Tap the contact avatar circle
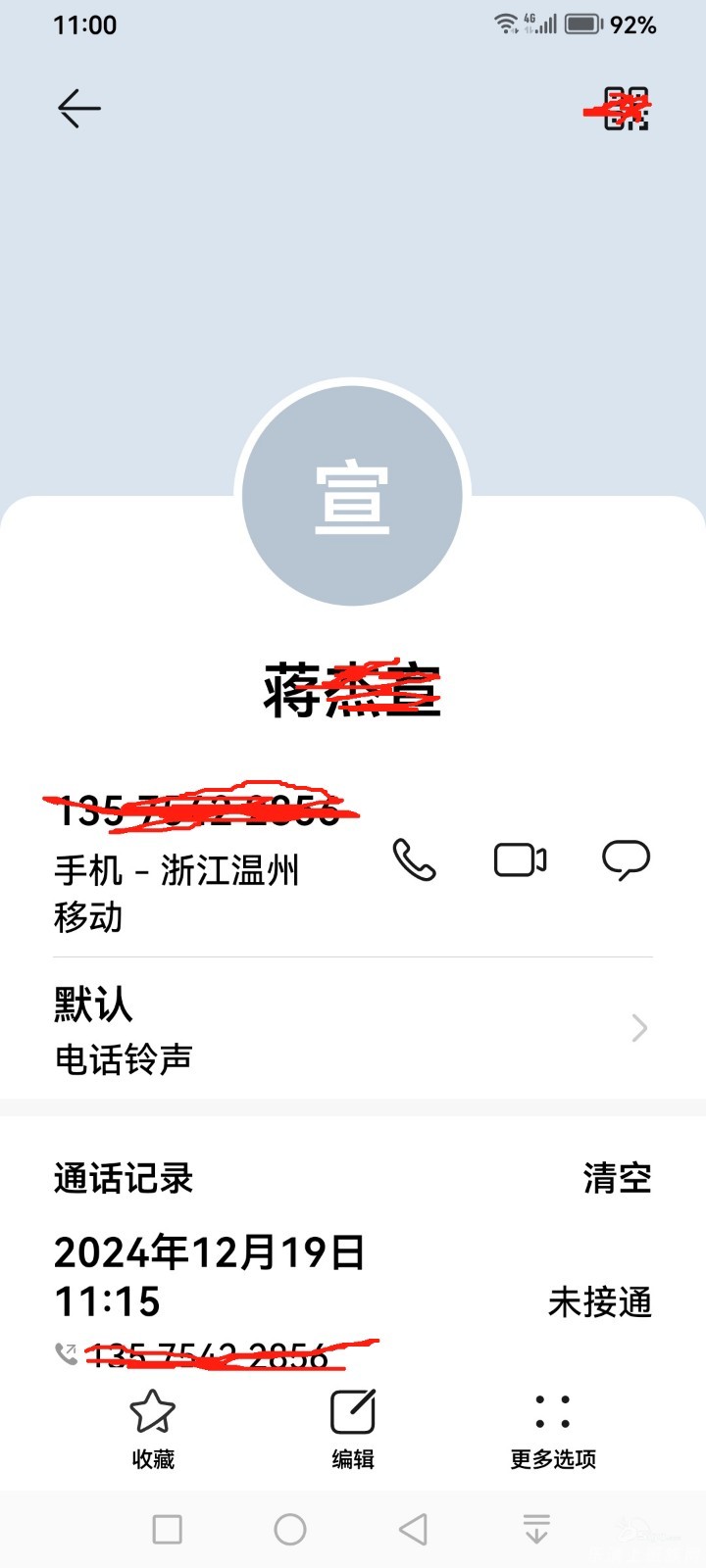The image size is (706, 1568). pos(353,497)
